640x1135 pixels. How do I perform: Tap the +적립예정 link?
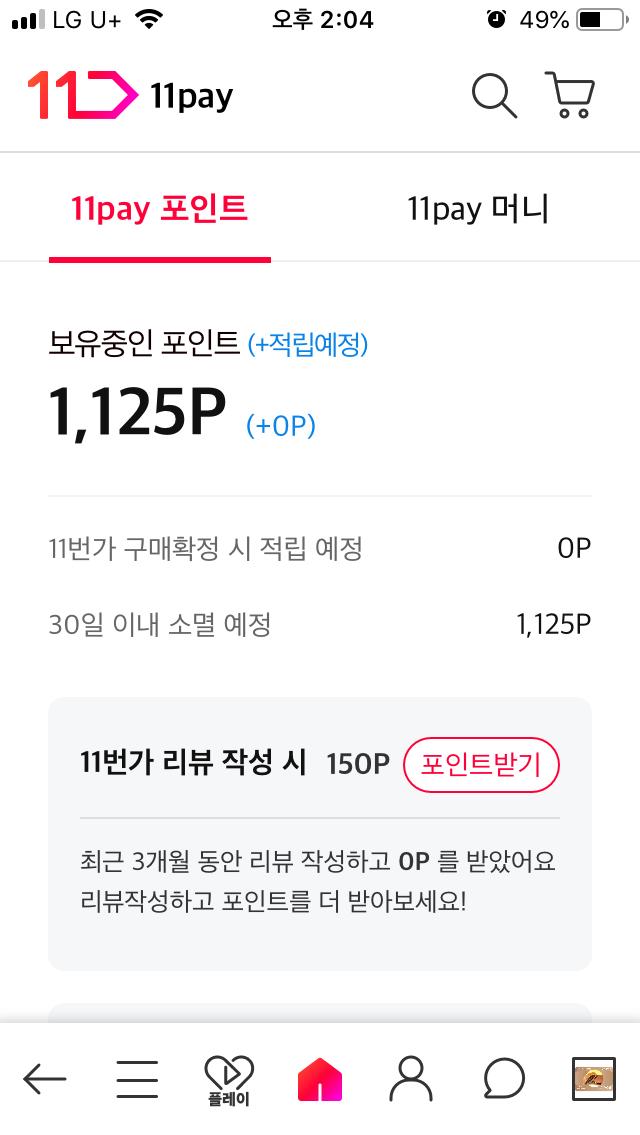pyautogui.click(x=308, y=345)
